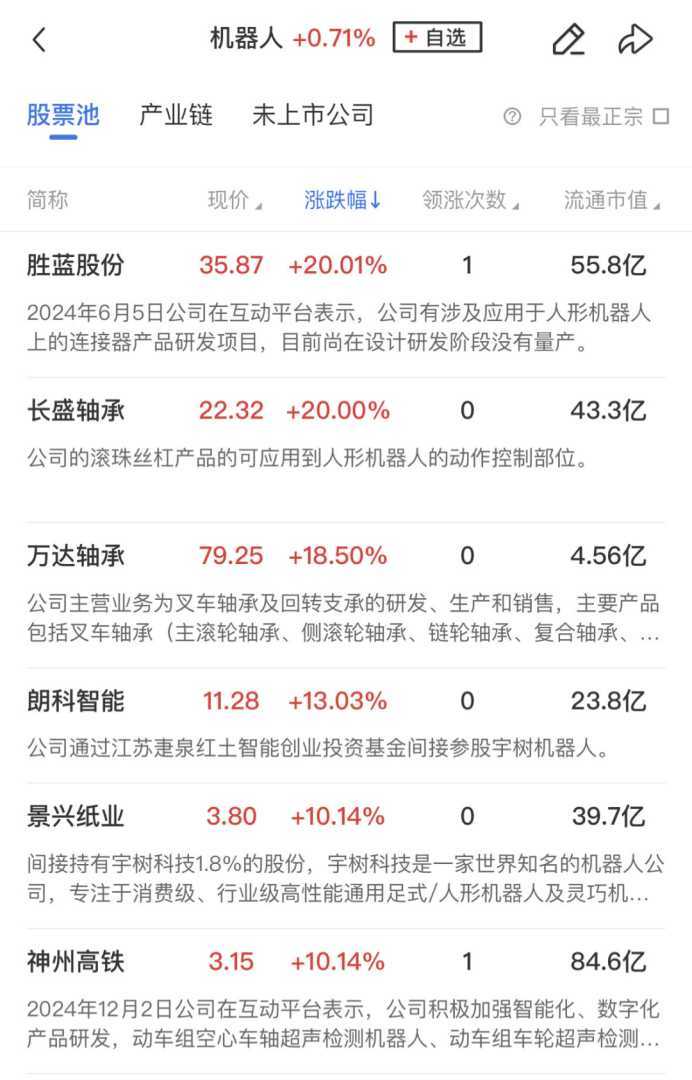
Task: View 朗科智能 stock details
Action: click(76, 701)
